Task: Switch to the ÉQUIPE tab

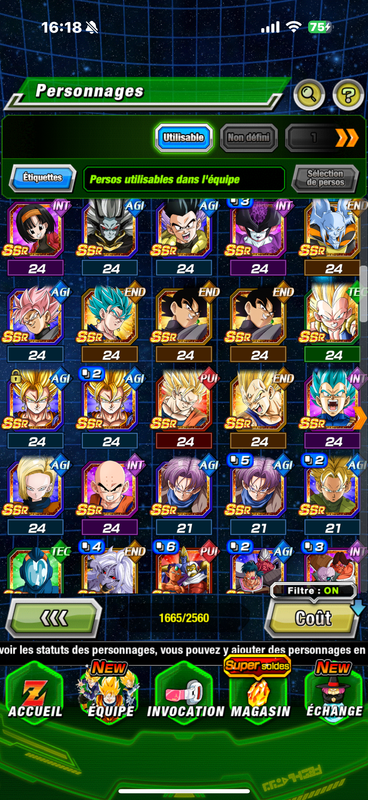Action: coord(110,691)
